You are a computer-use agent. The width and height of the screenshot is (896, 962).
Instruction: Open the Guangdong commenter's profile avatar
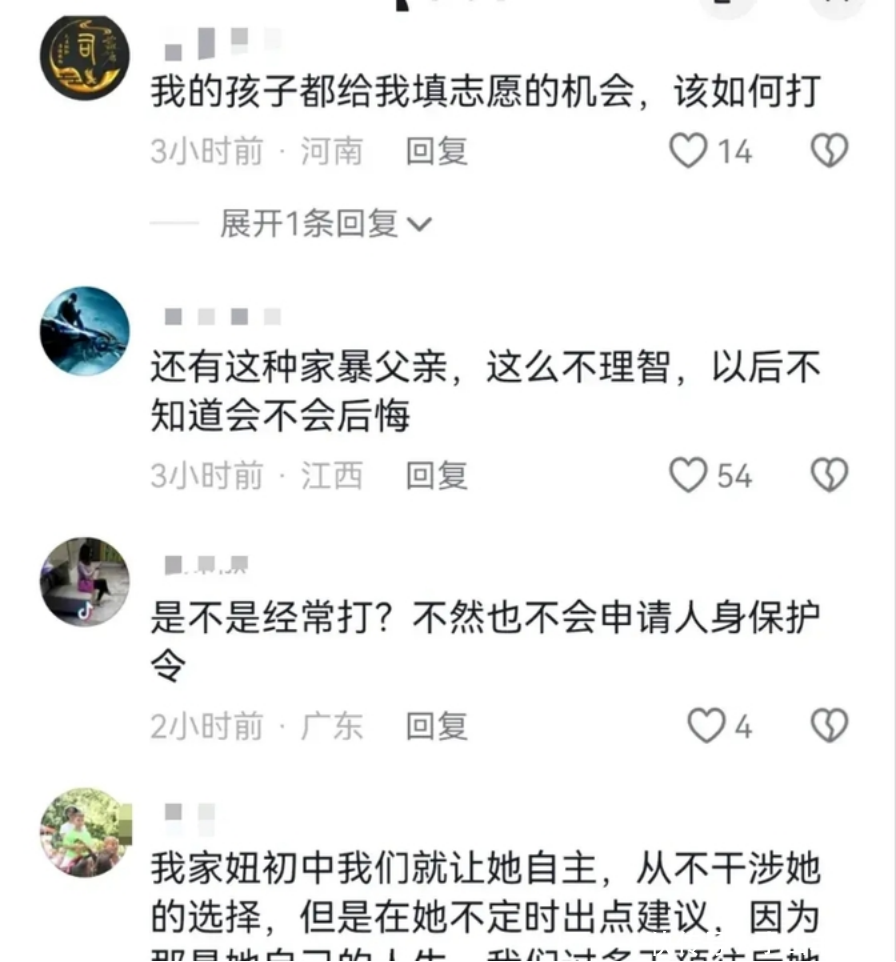point(85,581)
